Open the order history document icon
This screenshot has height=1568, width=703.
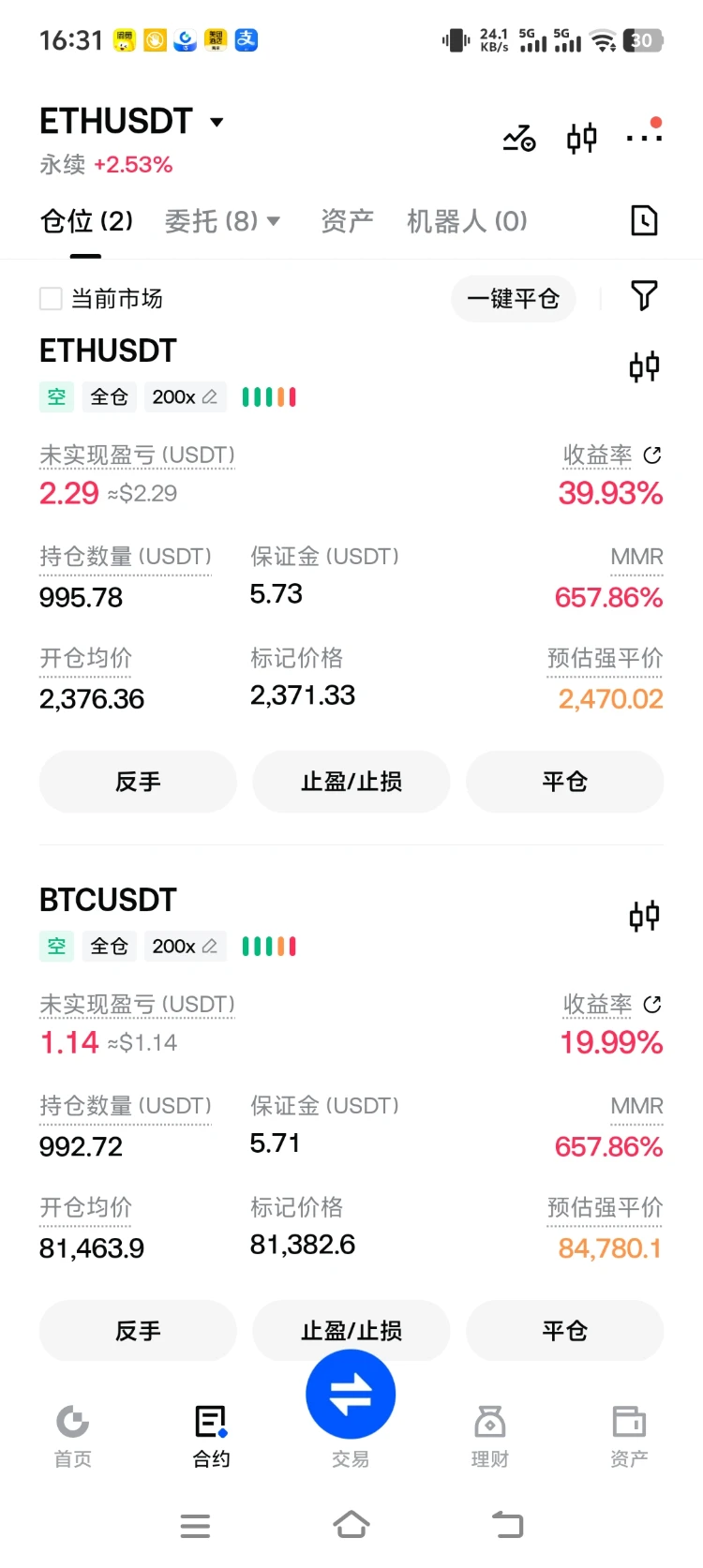click(644, 221)
